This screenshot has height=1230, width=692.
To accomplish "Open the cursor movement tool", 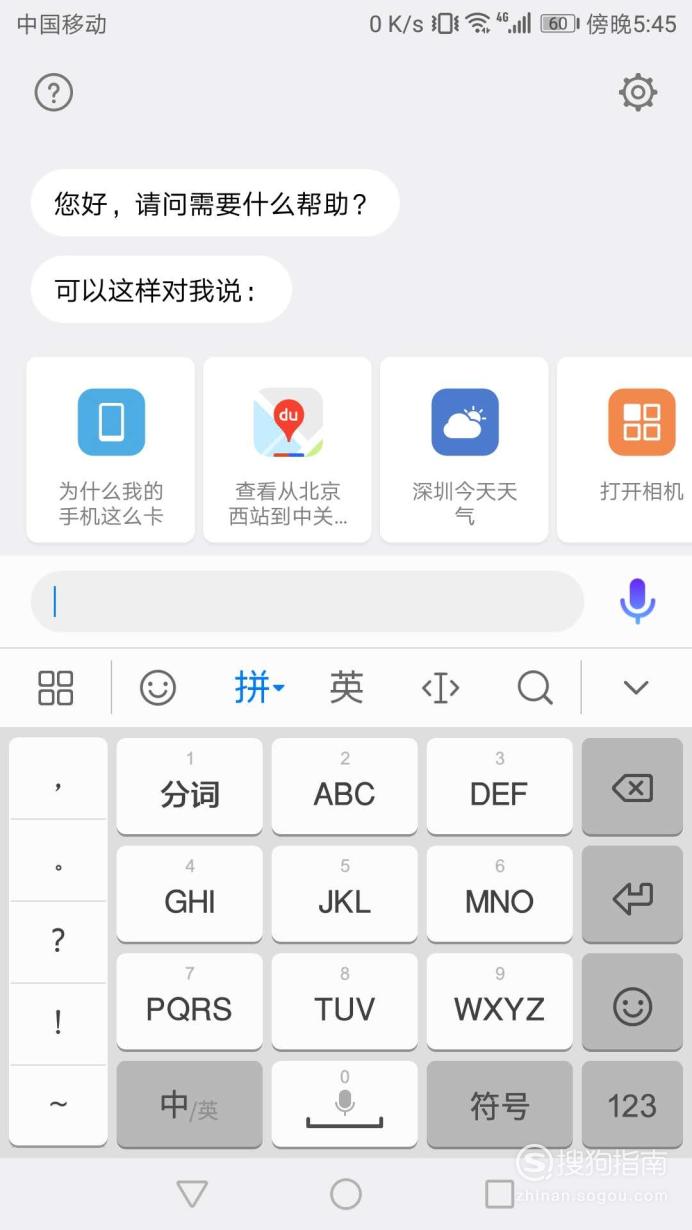I will (x=441, y=688).
